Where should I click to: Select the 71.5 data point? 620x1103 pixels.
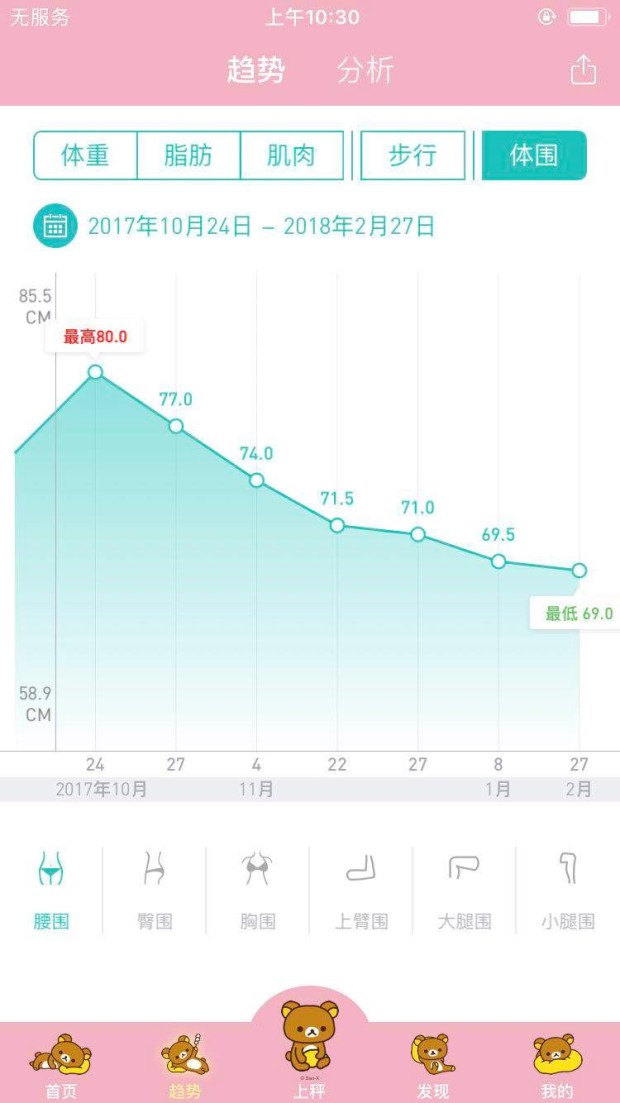point(337,525)
